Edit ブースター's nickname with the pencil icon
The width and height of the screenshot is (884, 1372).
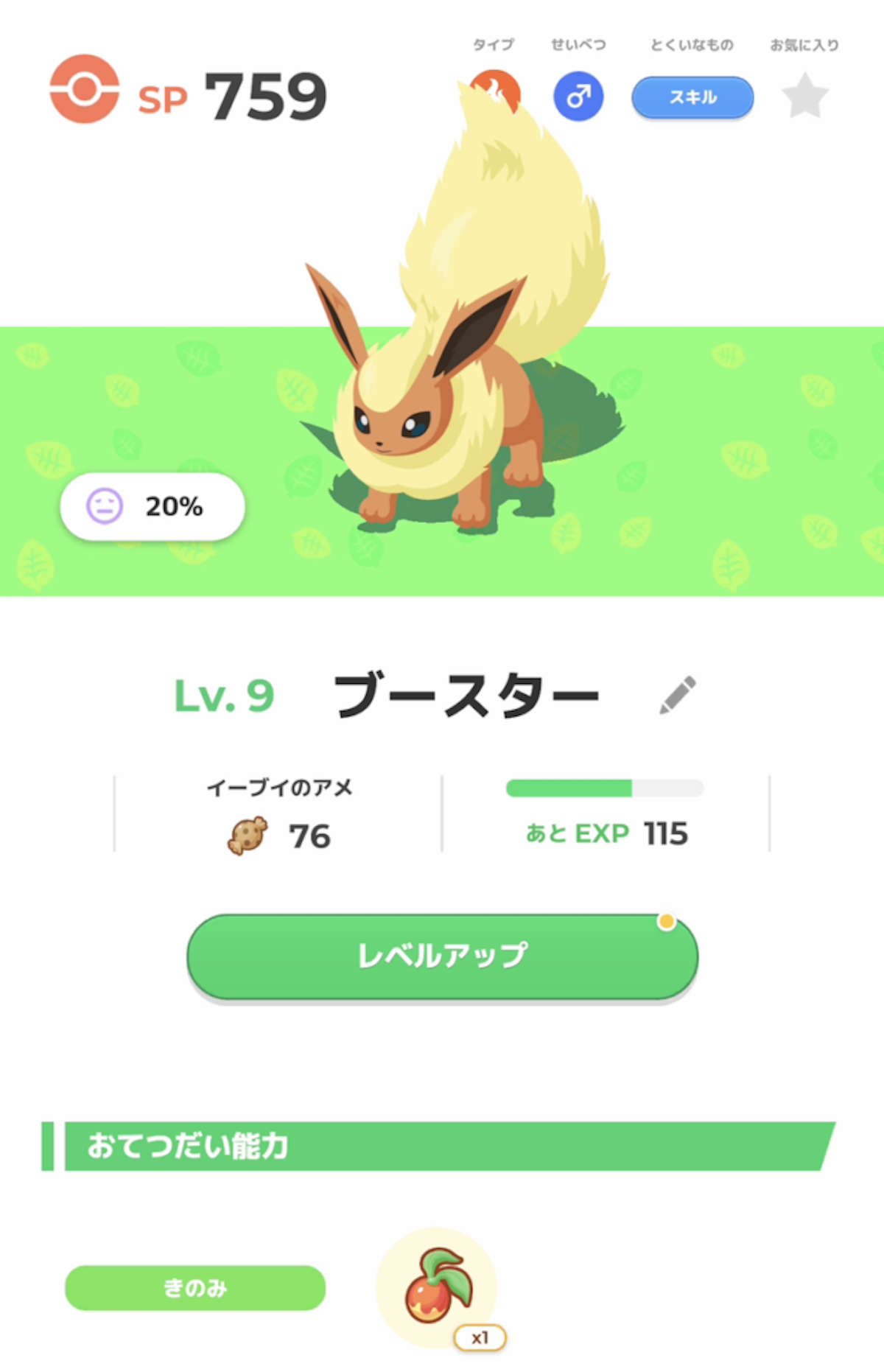pos(677,695)
